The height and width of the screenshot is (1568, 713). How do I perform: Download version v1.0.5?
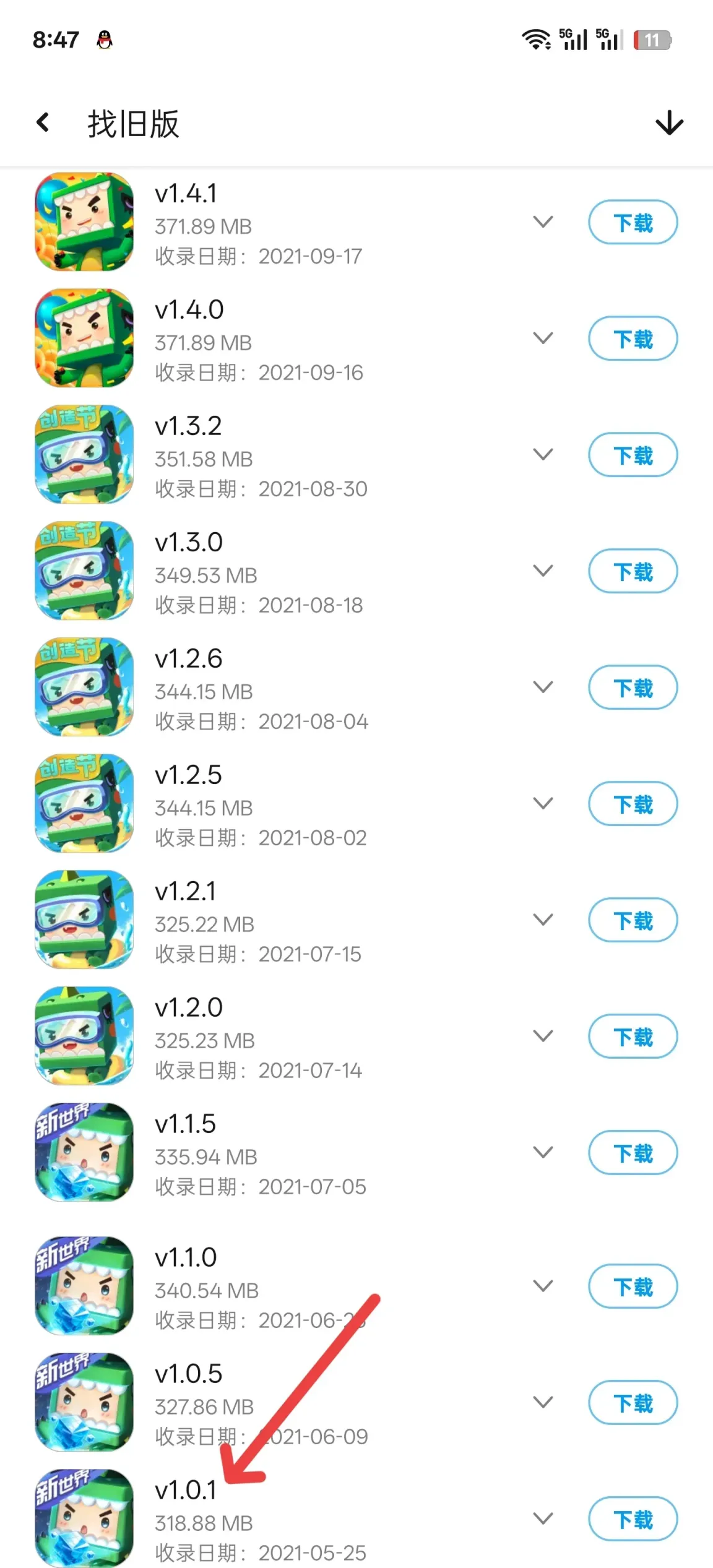tap(633, 1403)
